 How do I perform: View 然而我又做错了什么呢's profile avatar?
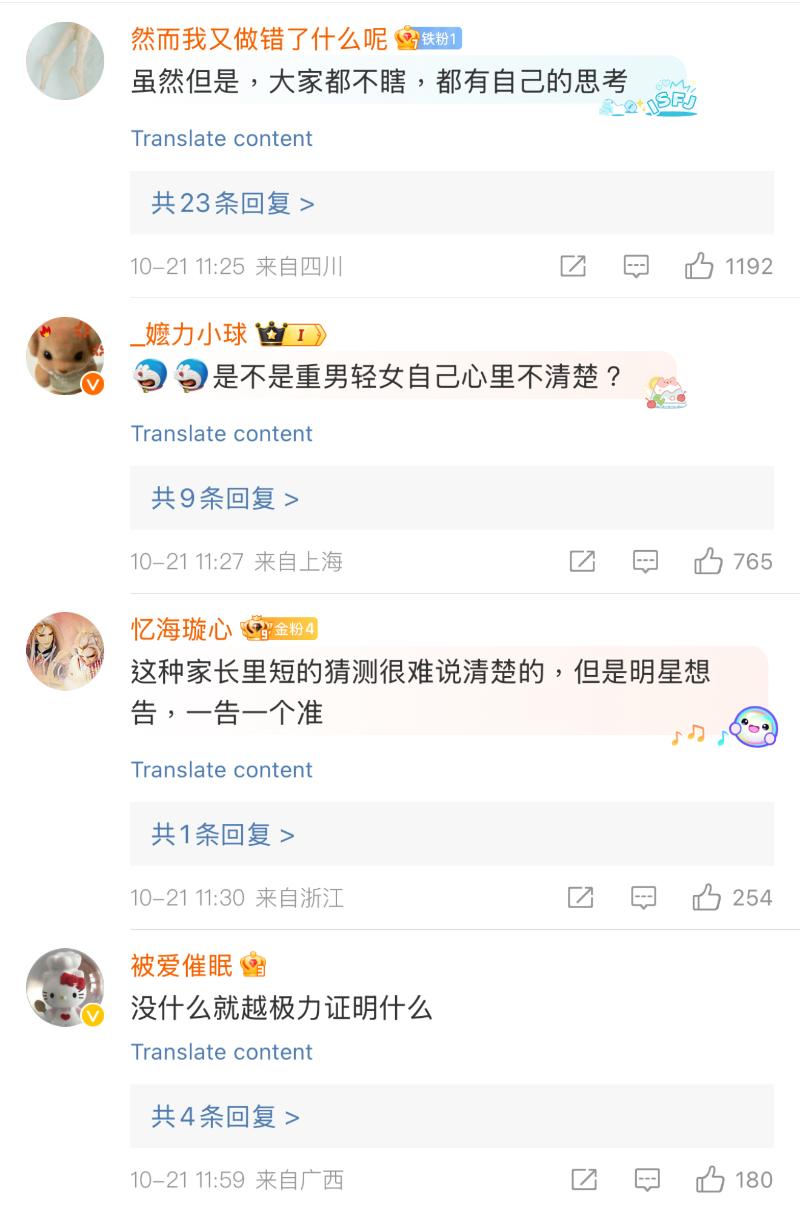pos(65,60)
